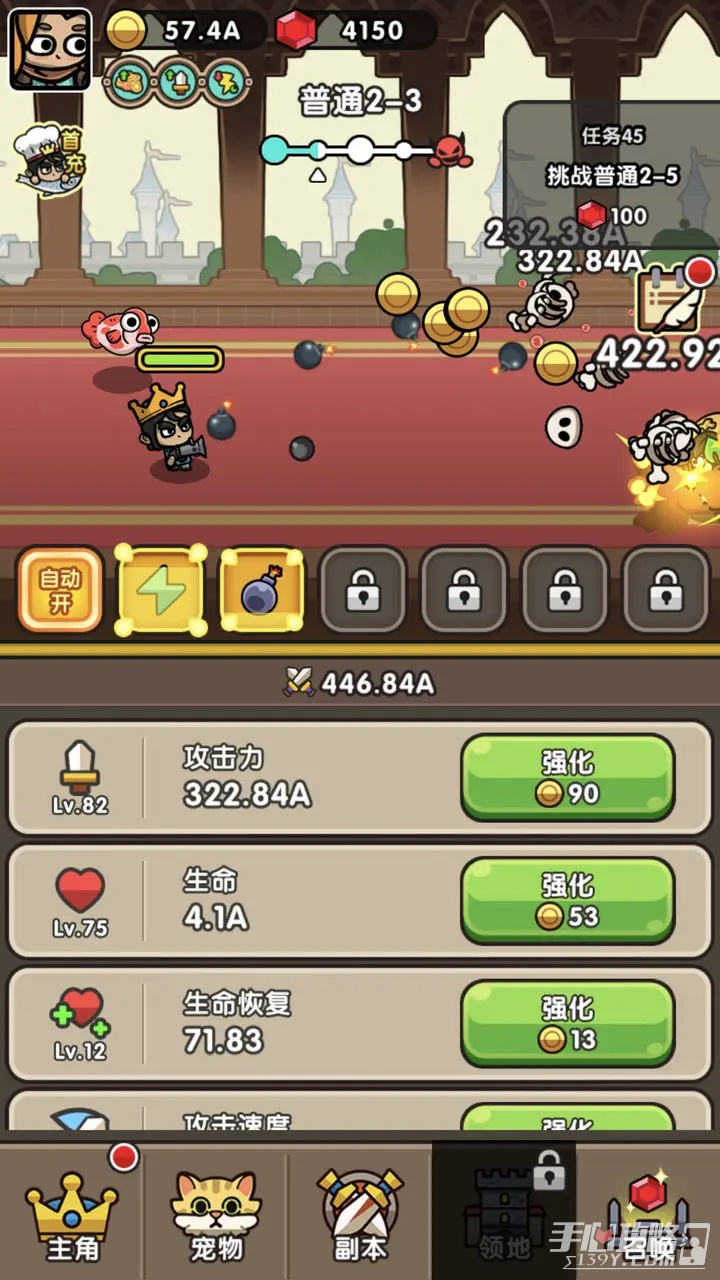The height and width of the screenshot is (1280, 720).
Task: Open the player avatar profile
Action: pos(50,48)
